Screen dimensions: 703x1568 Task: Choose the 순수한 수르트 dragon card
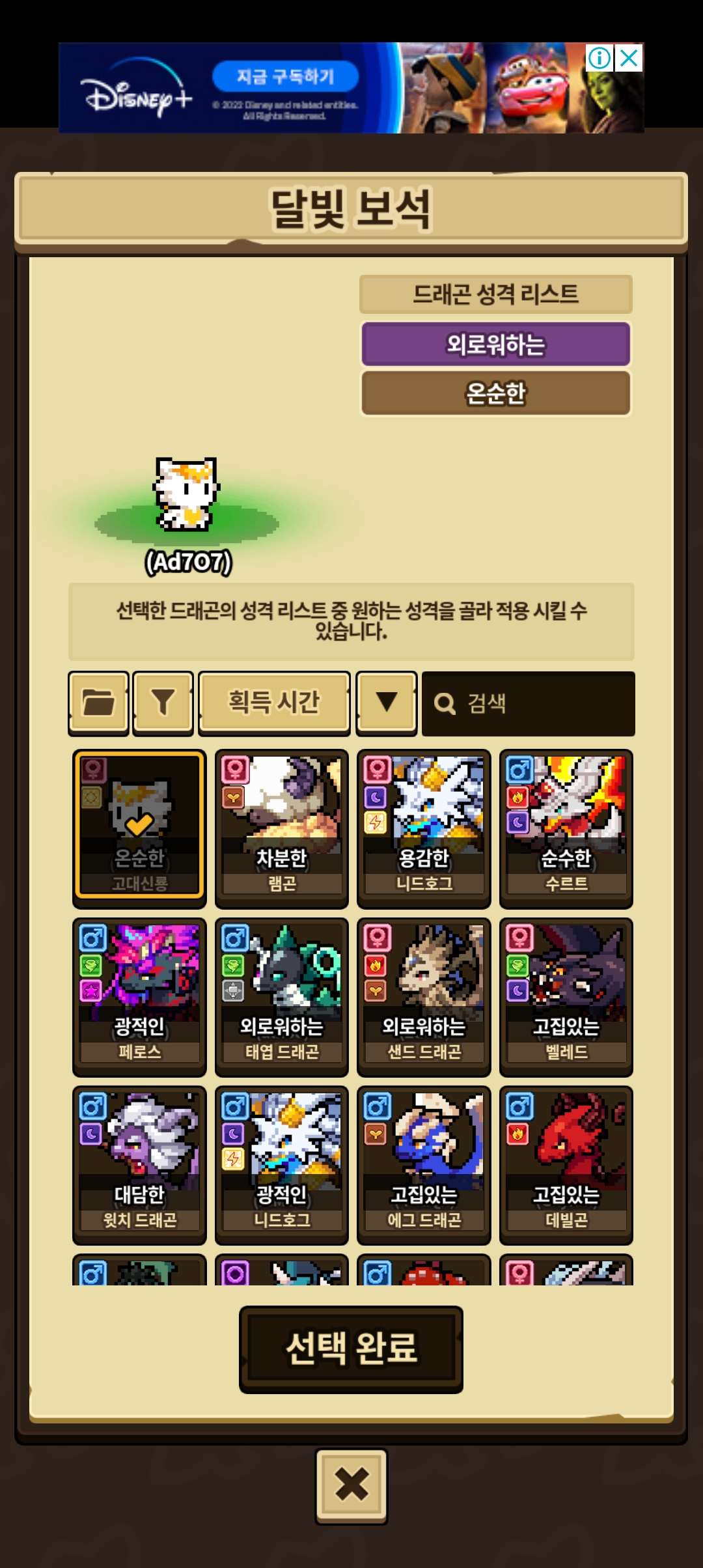click(566, 828)
